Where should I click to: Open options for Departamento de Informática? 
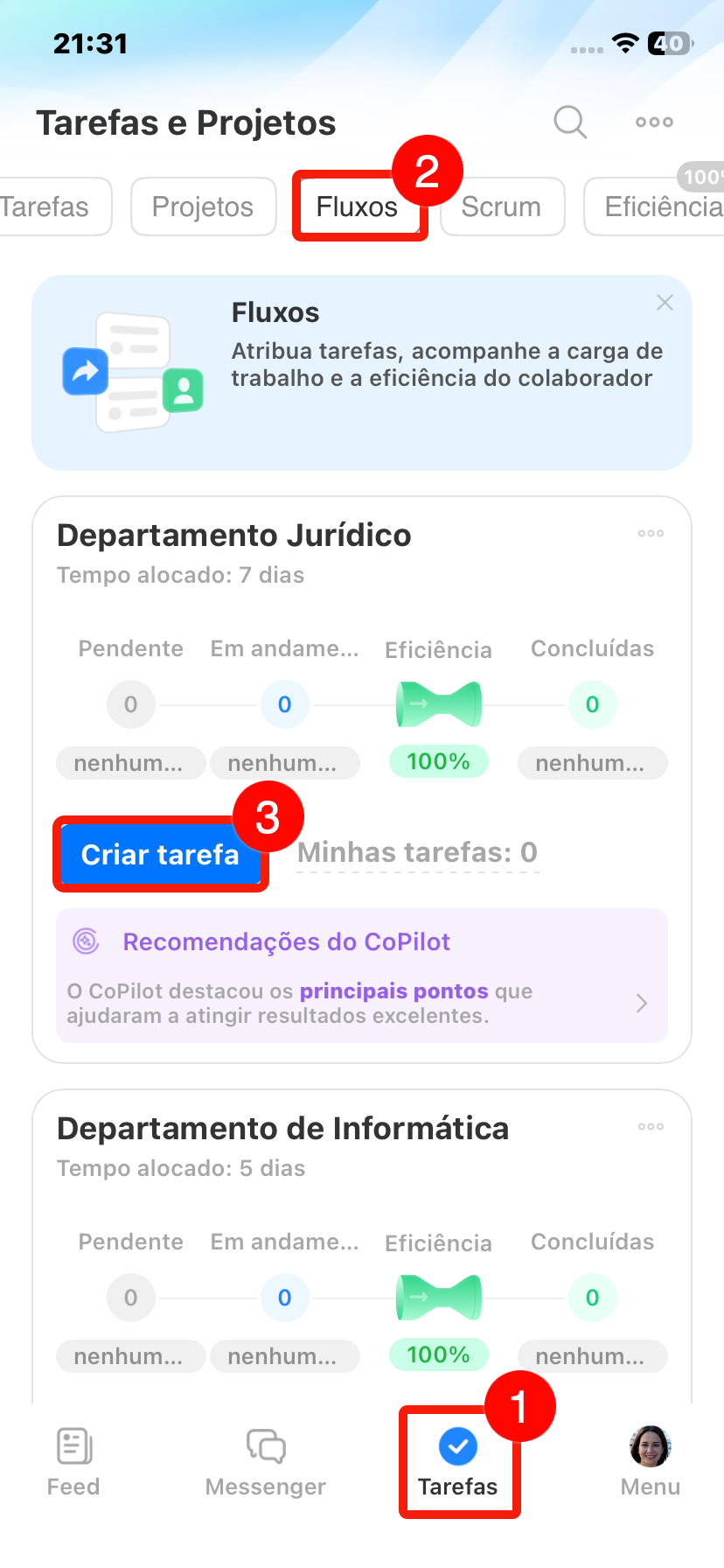tap(651, 1127)
